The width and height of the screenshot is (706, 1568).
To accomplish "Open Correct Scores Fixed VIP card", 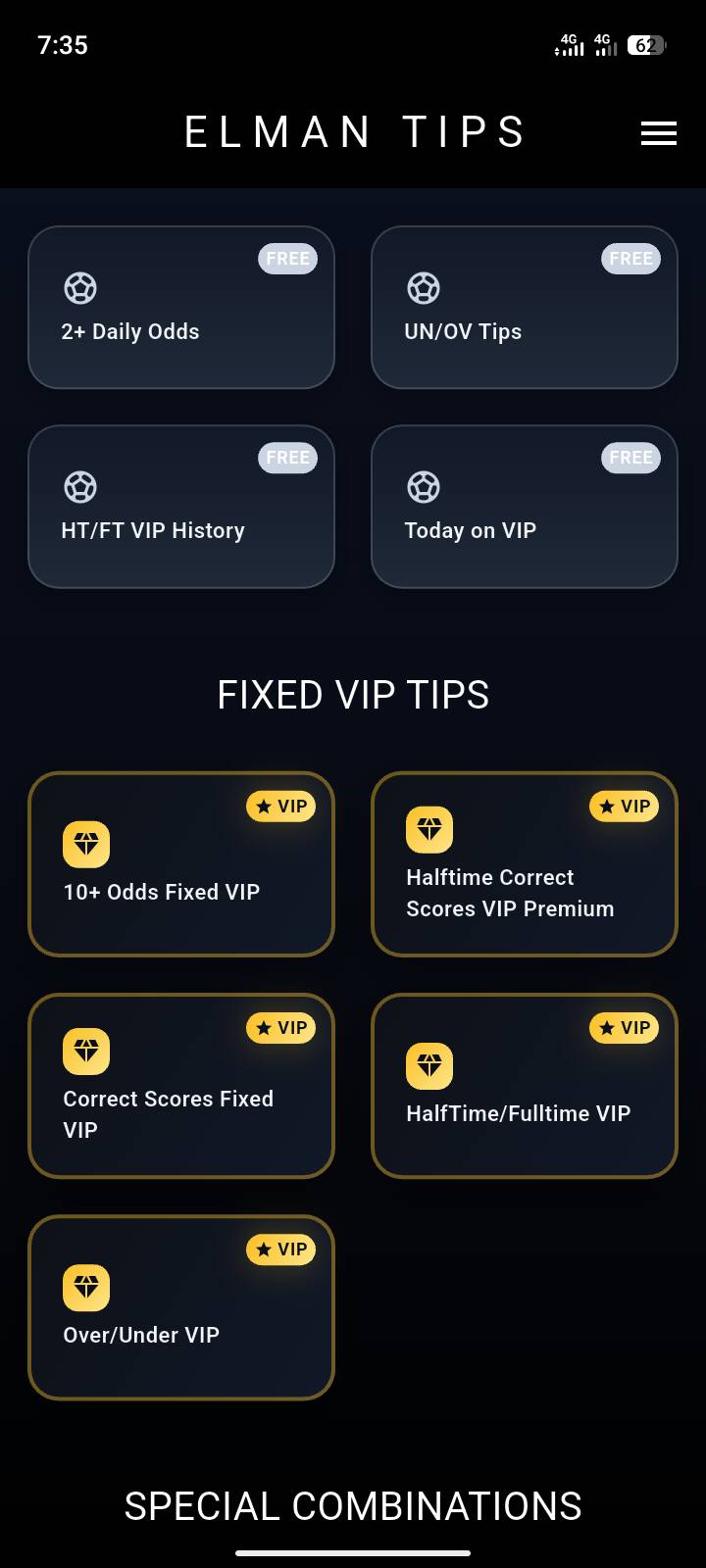I will (x=181, y=1086).
